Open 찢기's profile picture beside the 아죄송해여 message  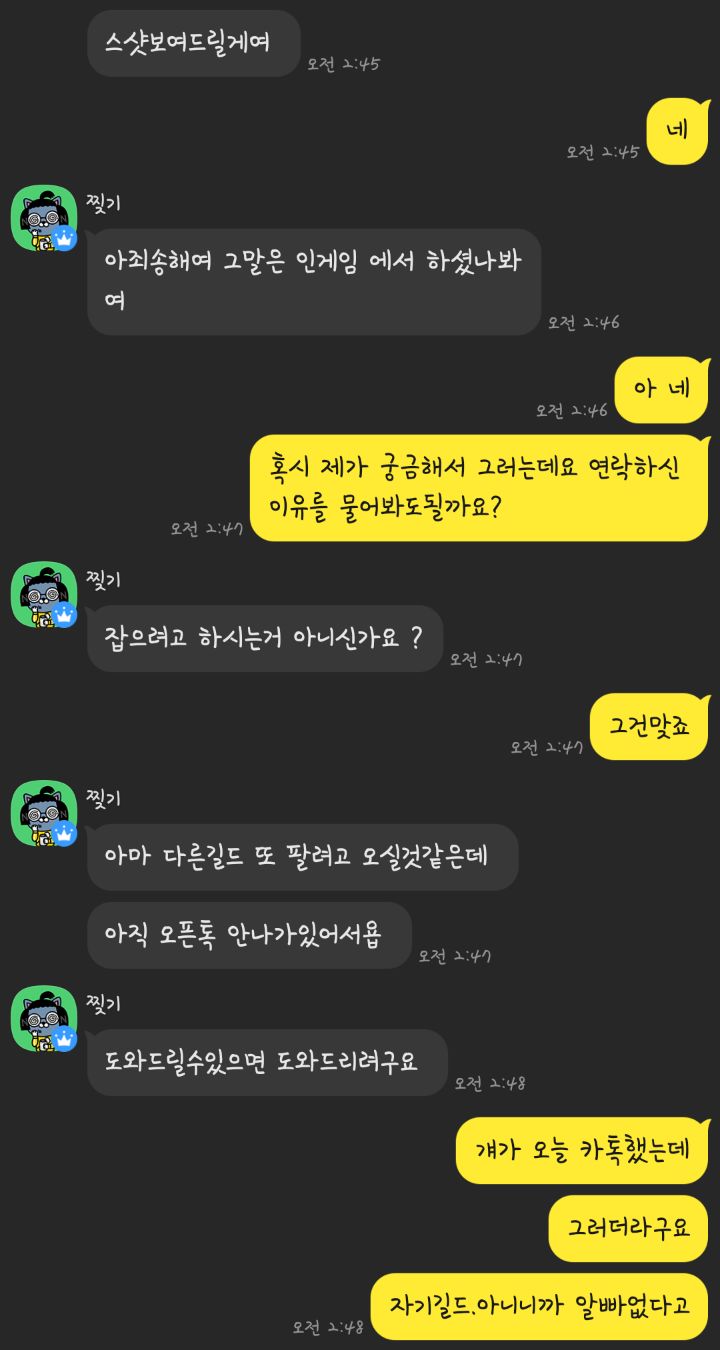[43, 218]
